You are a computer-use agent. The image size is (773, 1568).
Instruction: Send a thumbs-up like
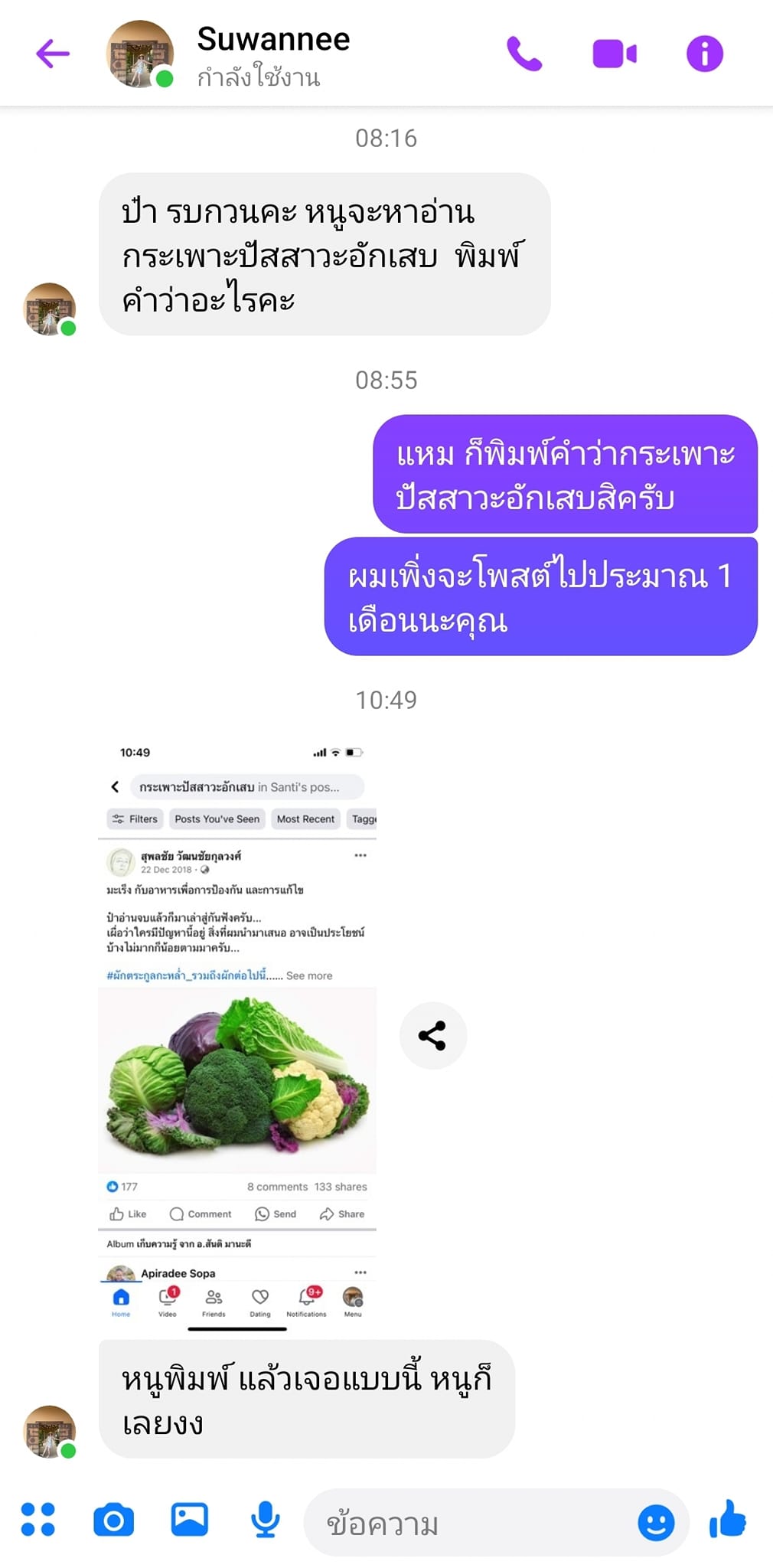(x=728, y=1520)
